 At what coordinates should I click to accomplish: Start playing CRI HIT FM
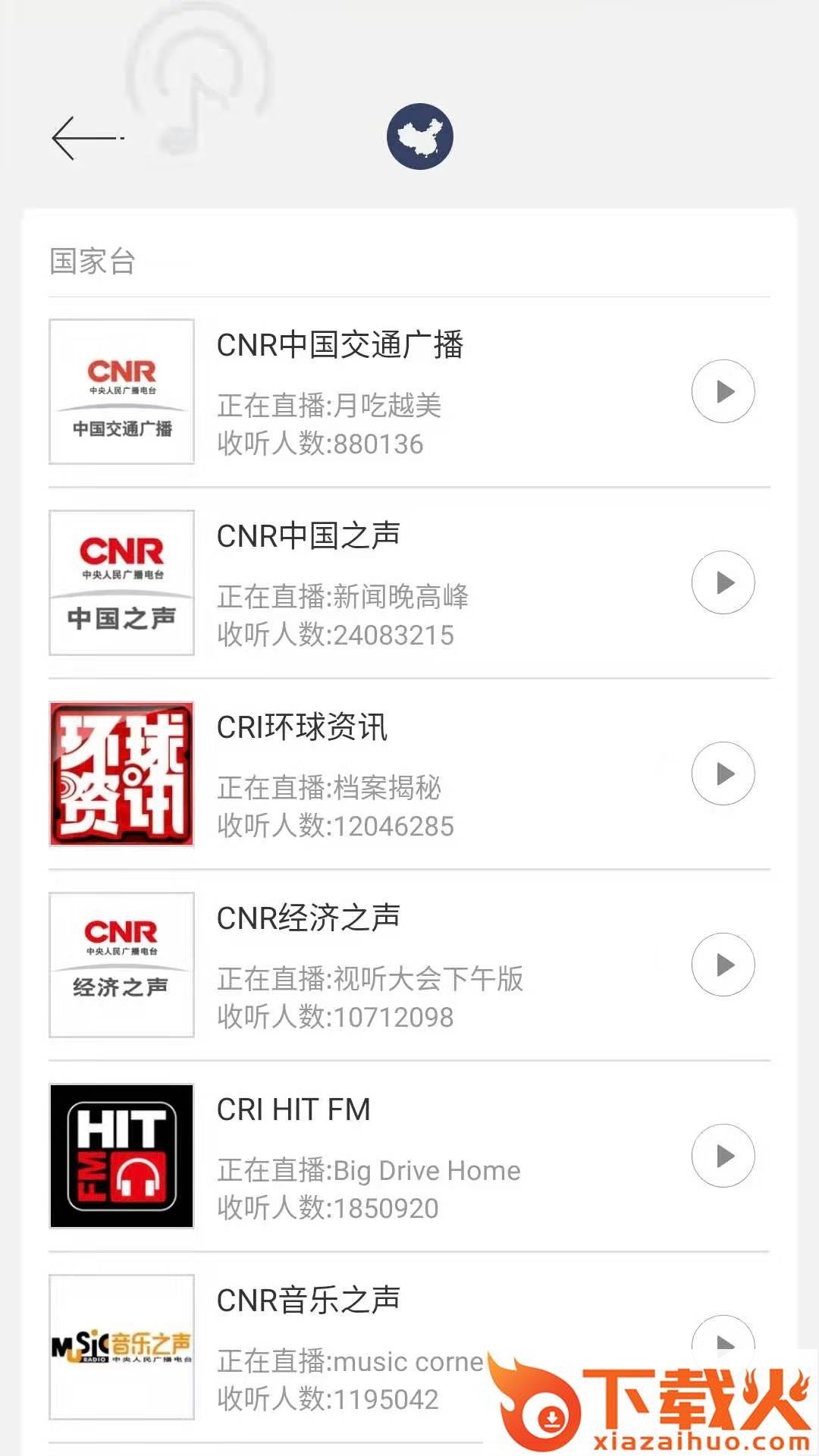click(x=723, y=1156)
